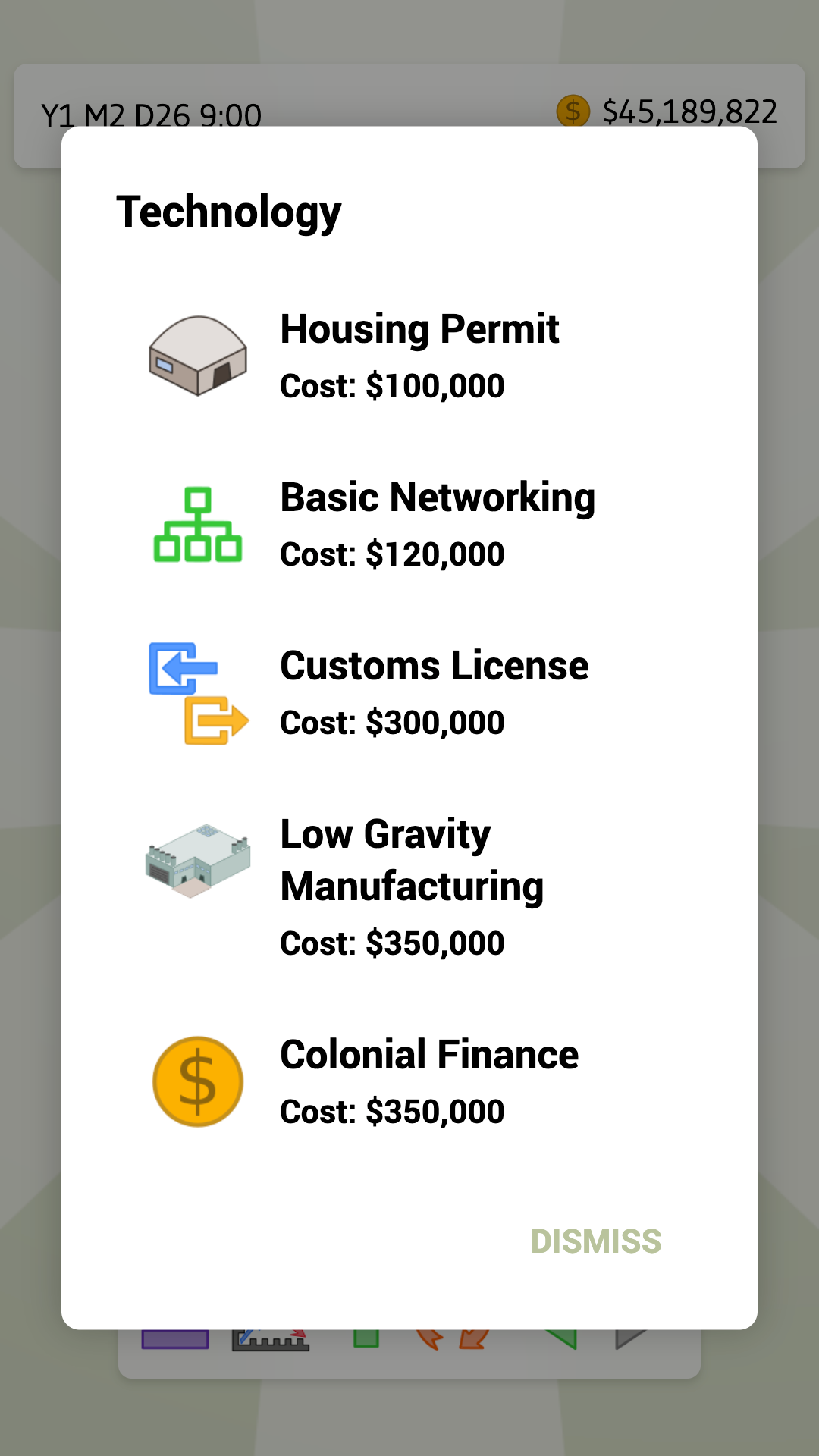Pick Low Gravity Manufacturing technology

point(409,886)
